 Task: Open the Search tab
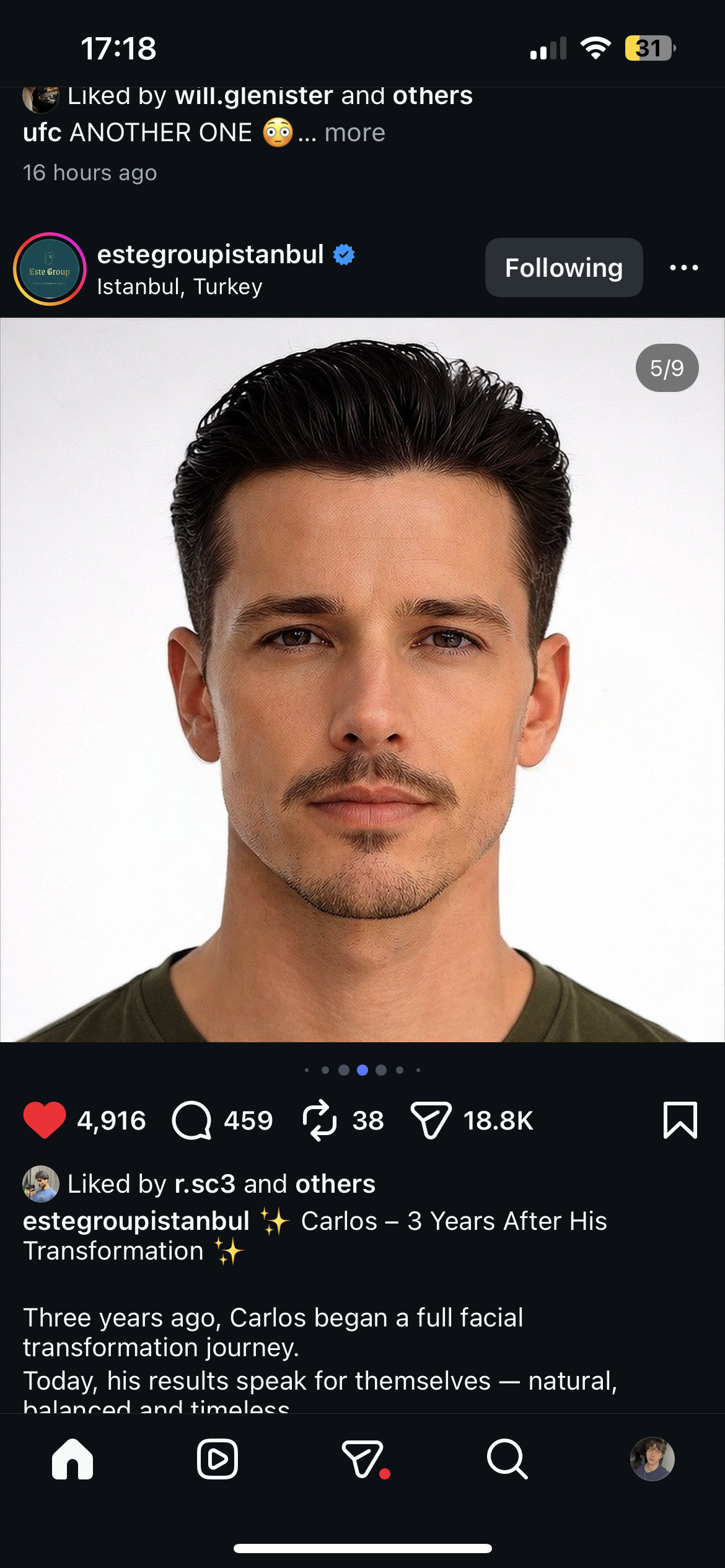(507, 1459)
